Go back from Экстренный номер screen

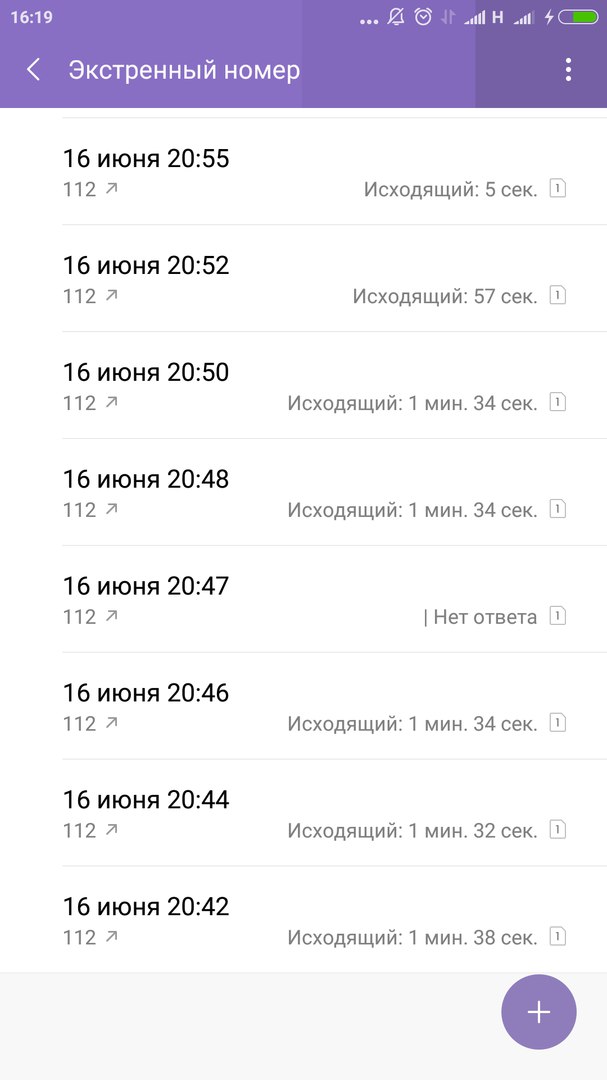pos(33,70)
